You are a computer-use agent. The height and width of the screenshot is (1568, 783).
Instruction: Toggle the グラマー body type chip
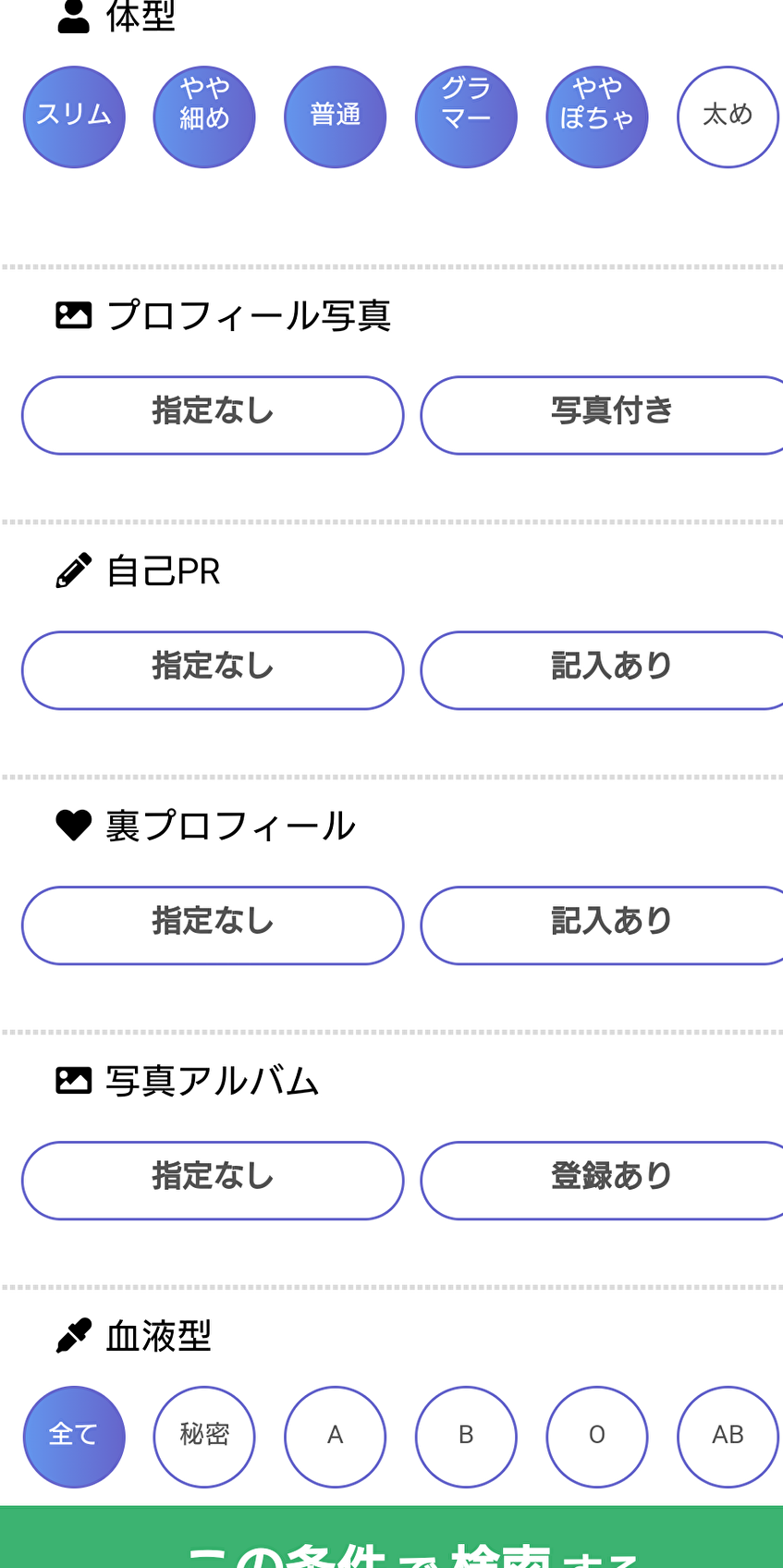pyautogui.click(x=466, y=116)
